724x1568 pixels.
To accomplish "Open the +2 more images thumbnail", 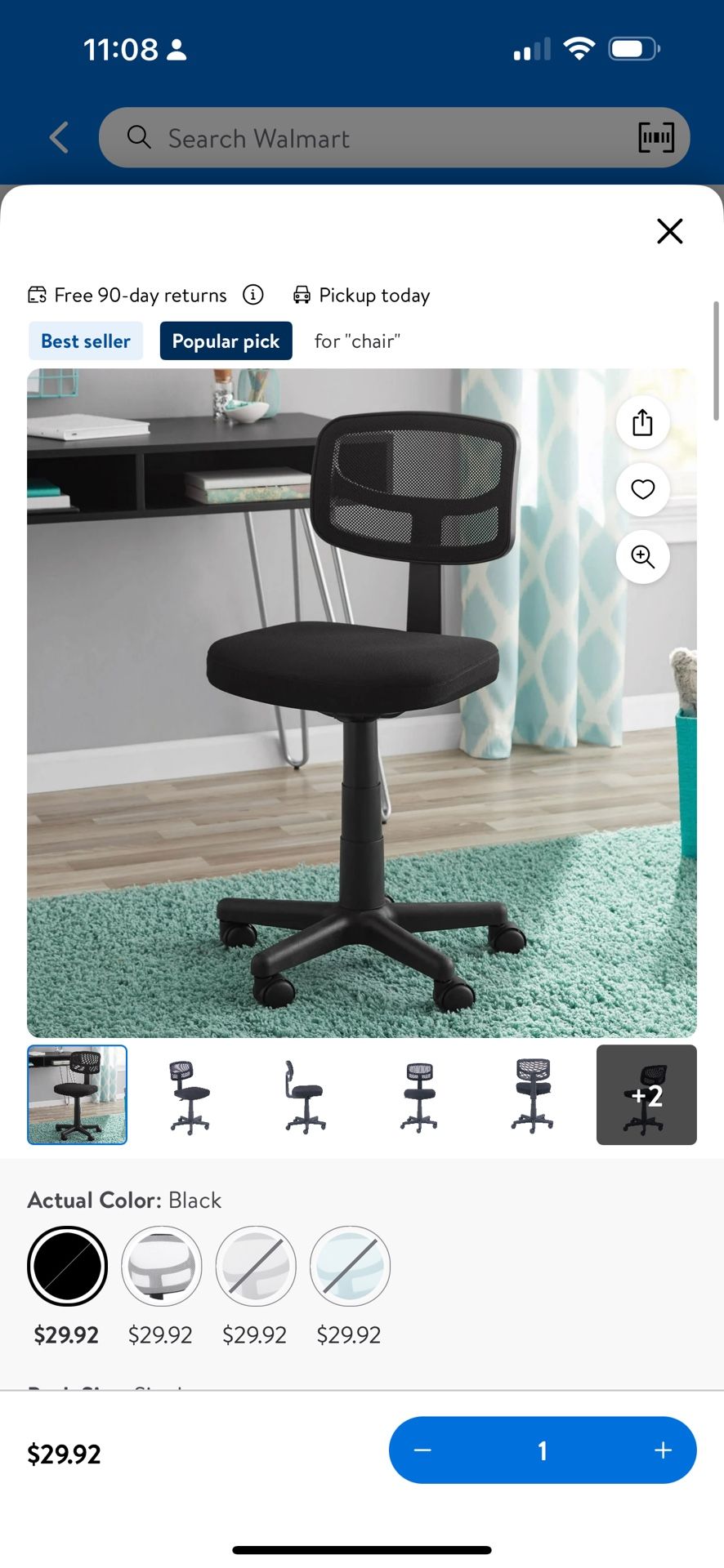I will pyautogui.click(x=646, y=1095).
